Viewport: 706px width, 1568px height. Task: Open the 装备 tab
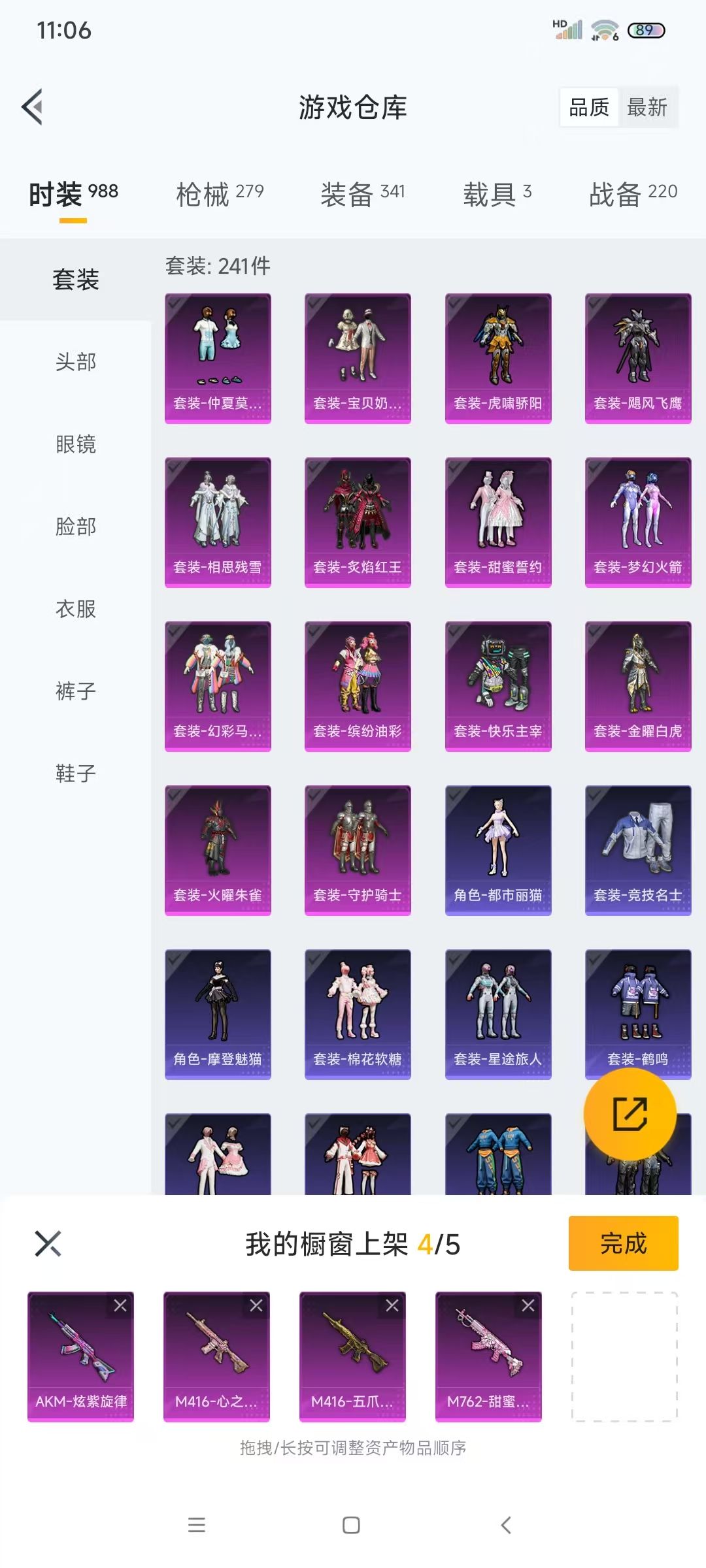362,194
